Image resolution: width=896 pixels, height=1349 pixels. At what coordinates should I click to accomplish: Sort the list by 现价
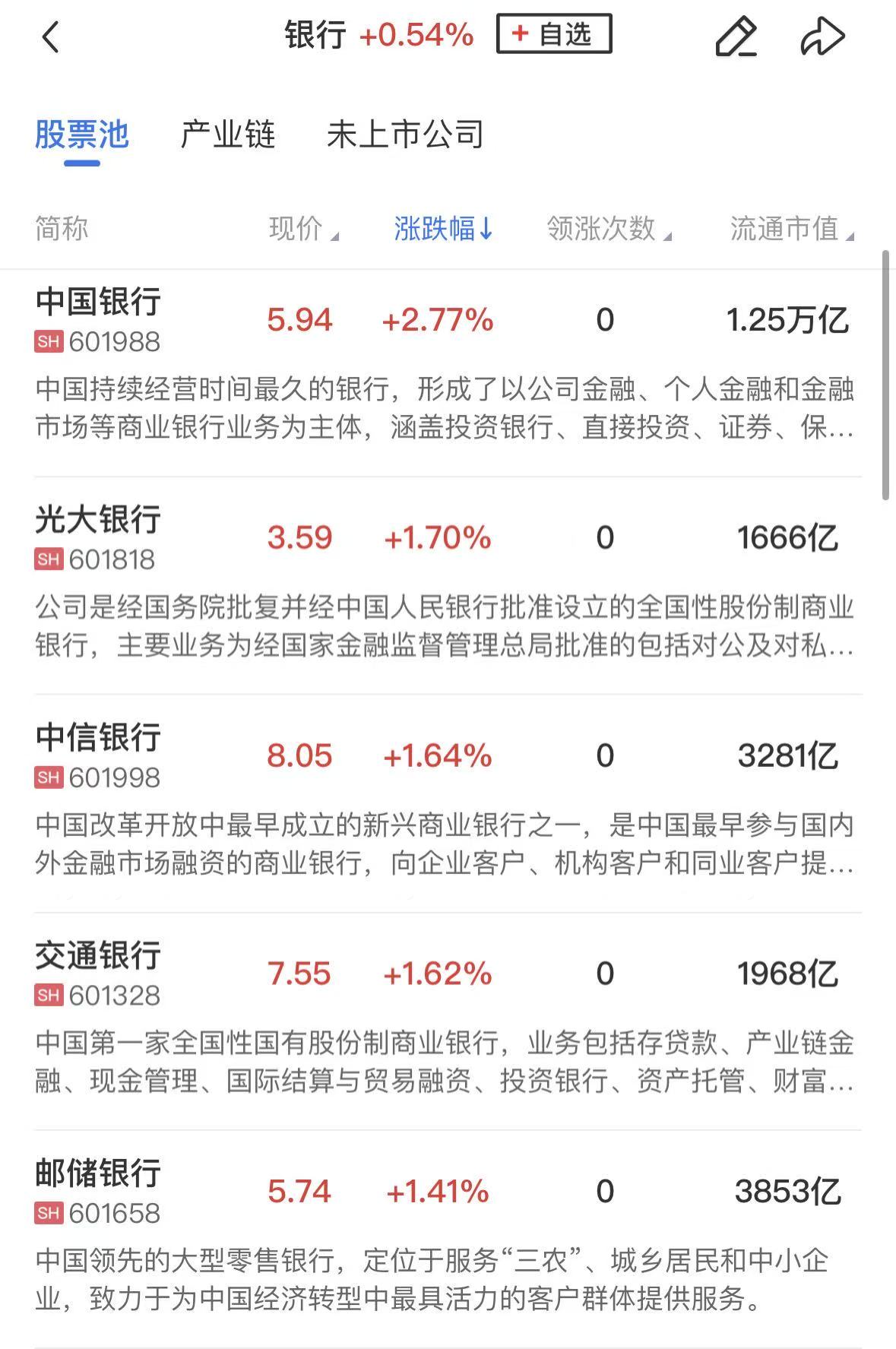click(x=302, y=229)
